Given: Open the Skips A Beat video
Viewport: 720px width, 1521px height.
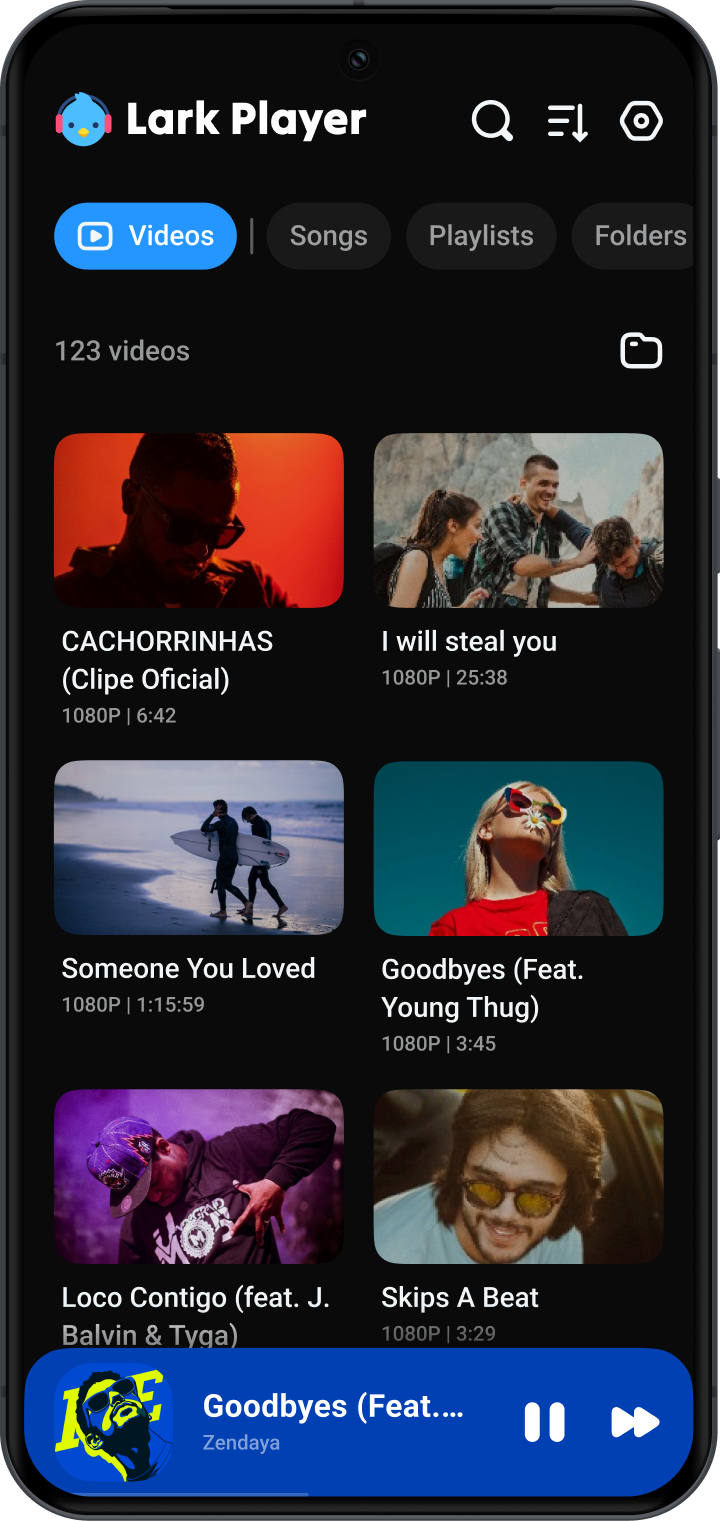Looking at the screenshot, I should pos(518,1176).
